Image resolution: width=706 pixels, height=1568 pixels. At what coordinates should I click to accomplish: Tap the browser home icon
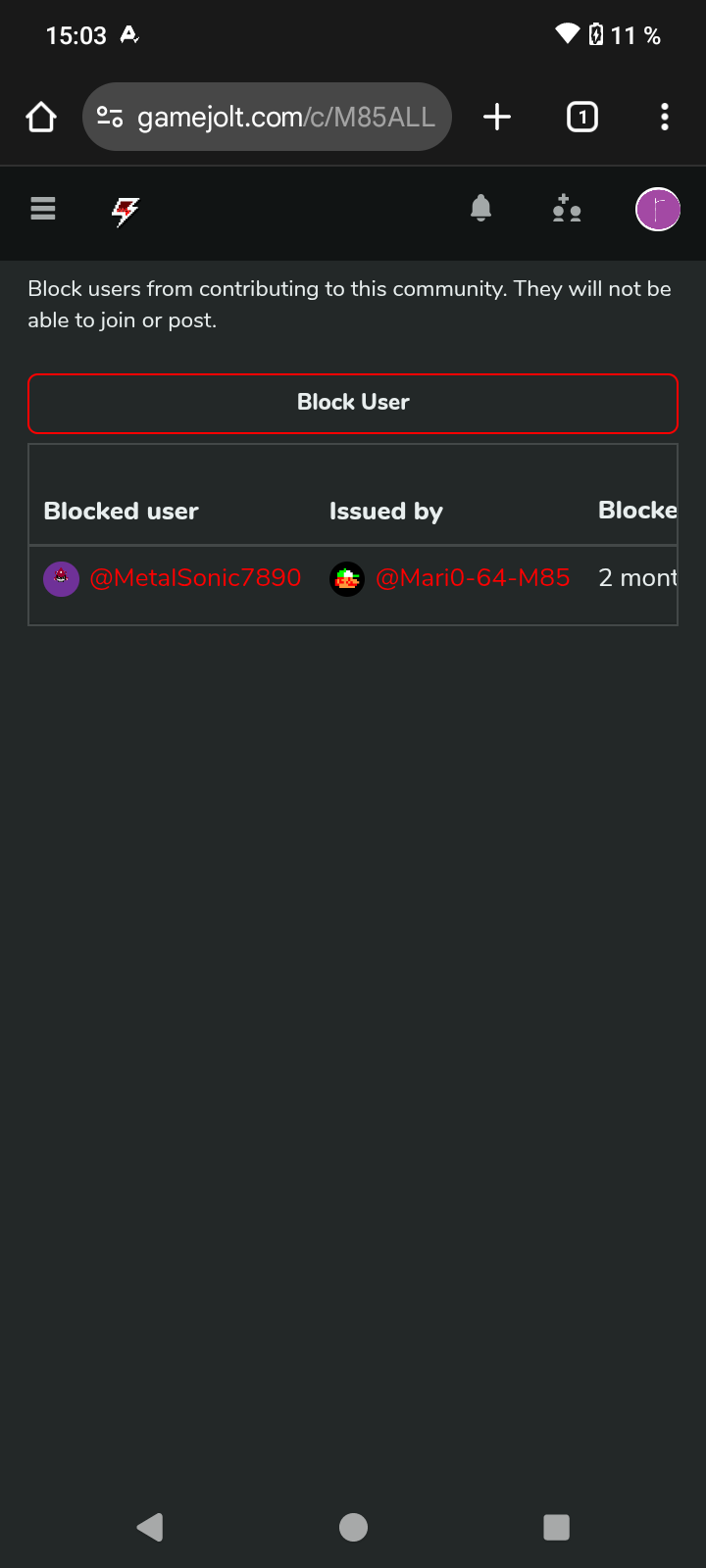pyautogui.click(x=41, y=118)
